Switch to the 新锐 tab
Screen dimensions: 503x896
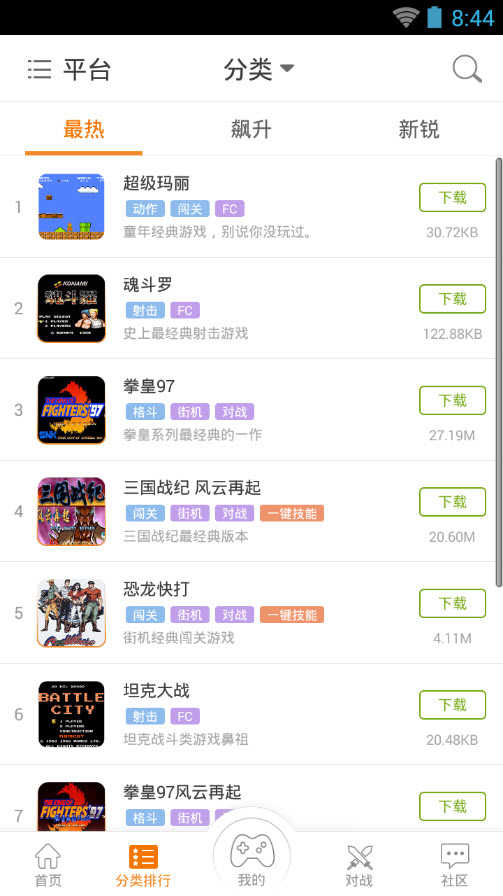click(x=418, y=129)
